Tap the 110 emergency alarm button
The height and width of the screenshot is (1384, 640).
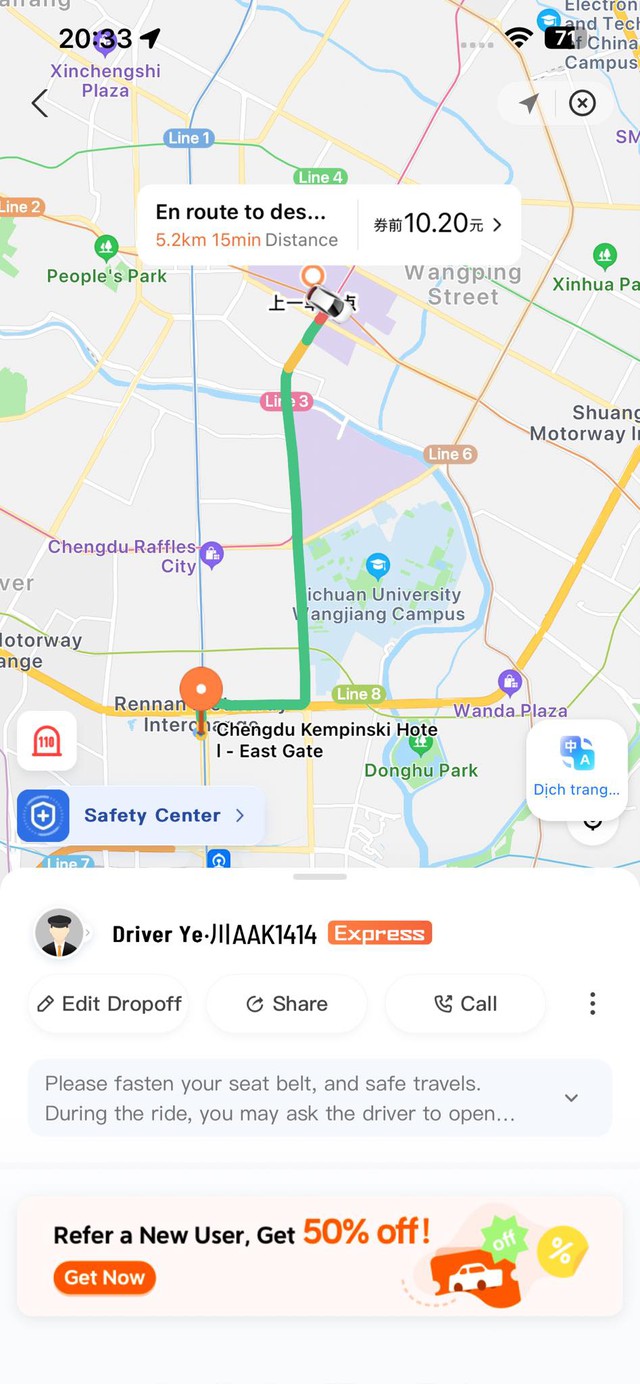coord(47,741)
